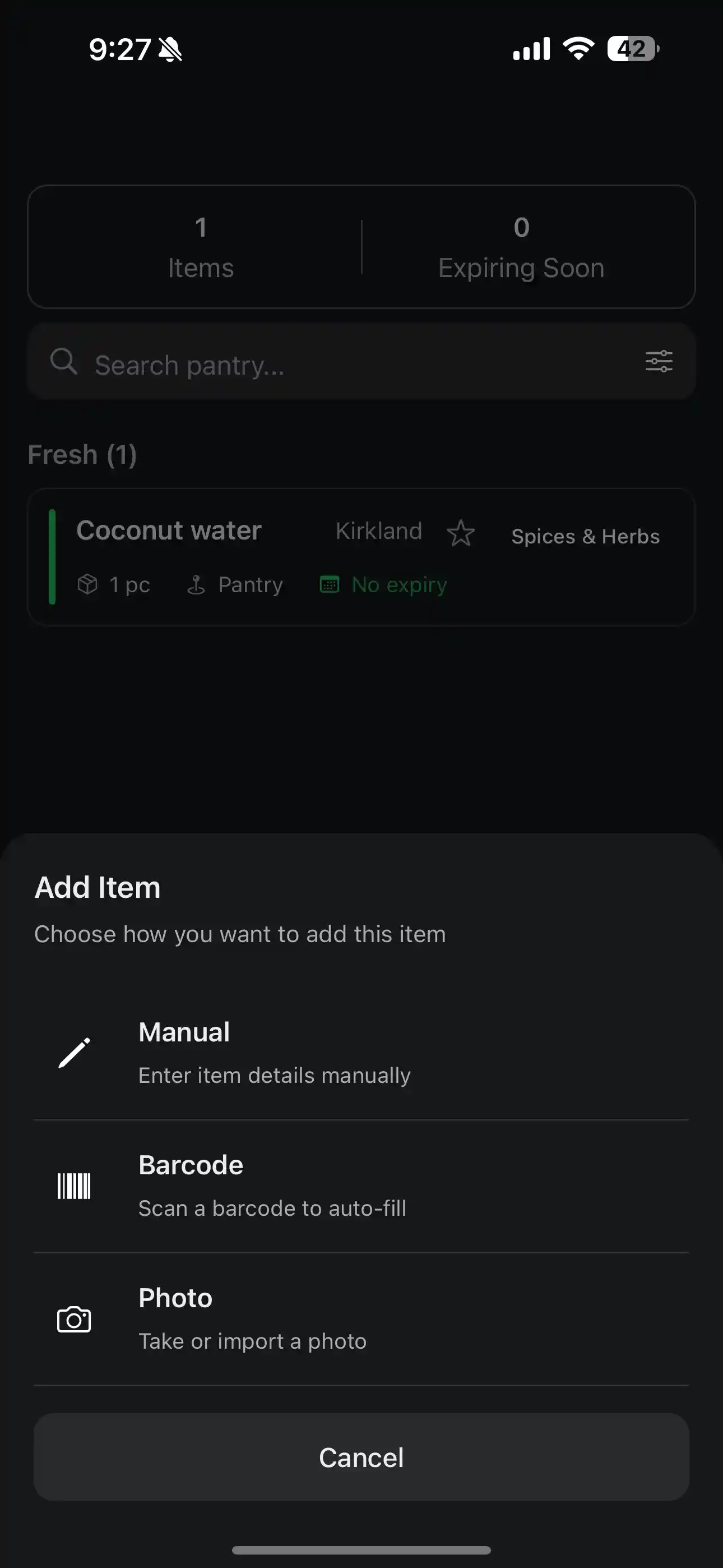Choose the Barcode scan option
723x1568 pixels.
pyautogui.click(x=361, y=1184)
